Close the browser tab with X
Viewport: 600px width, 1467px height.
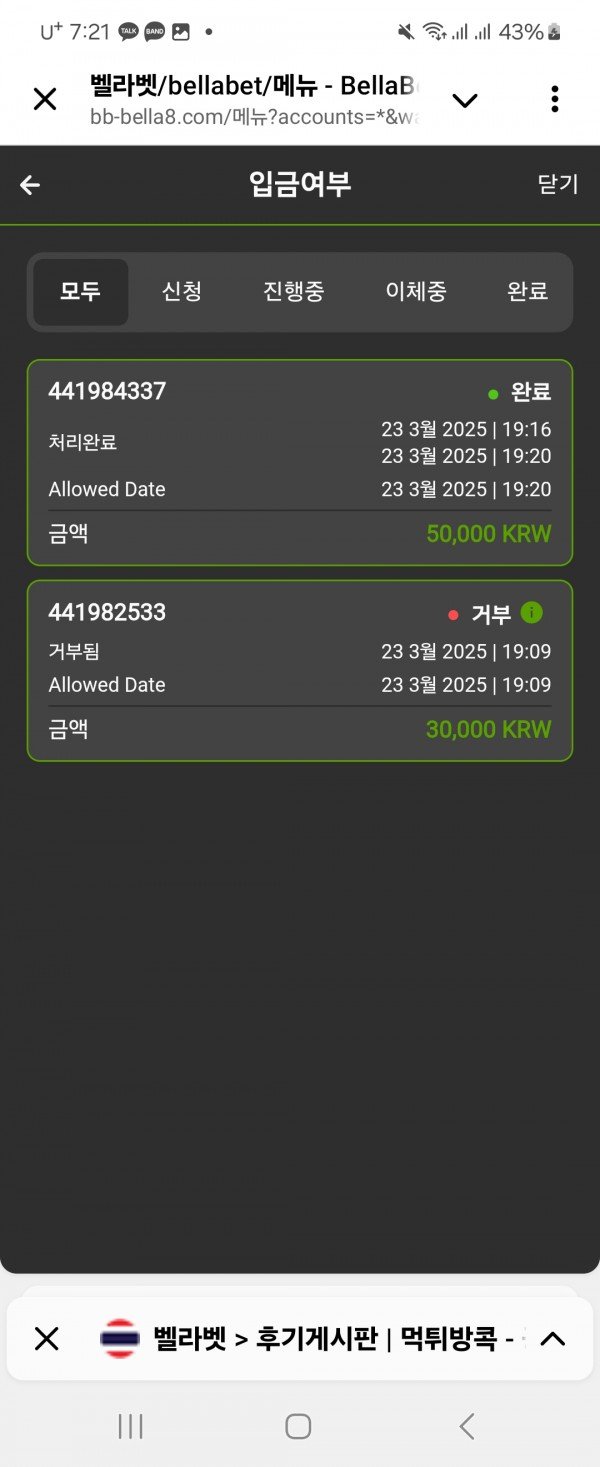click(x=45, y=99)
